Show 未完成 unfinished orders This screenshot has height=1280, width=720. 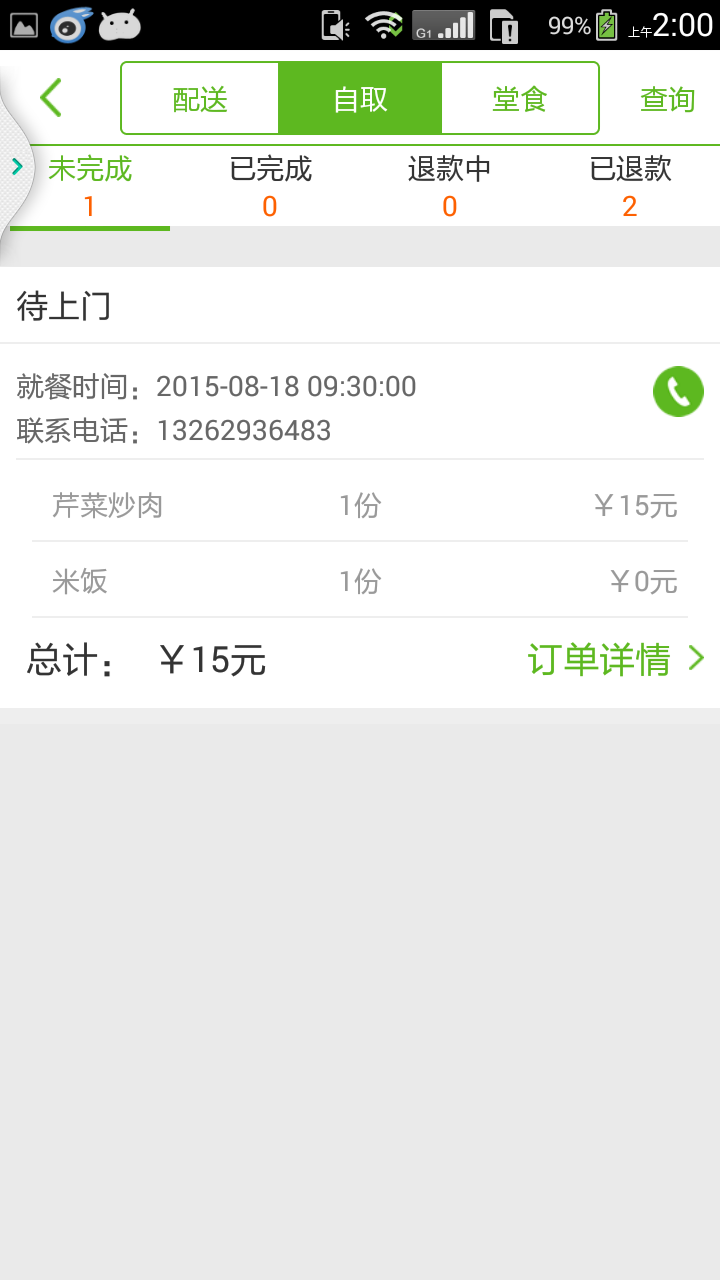point(90,187)
